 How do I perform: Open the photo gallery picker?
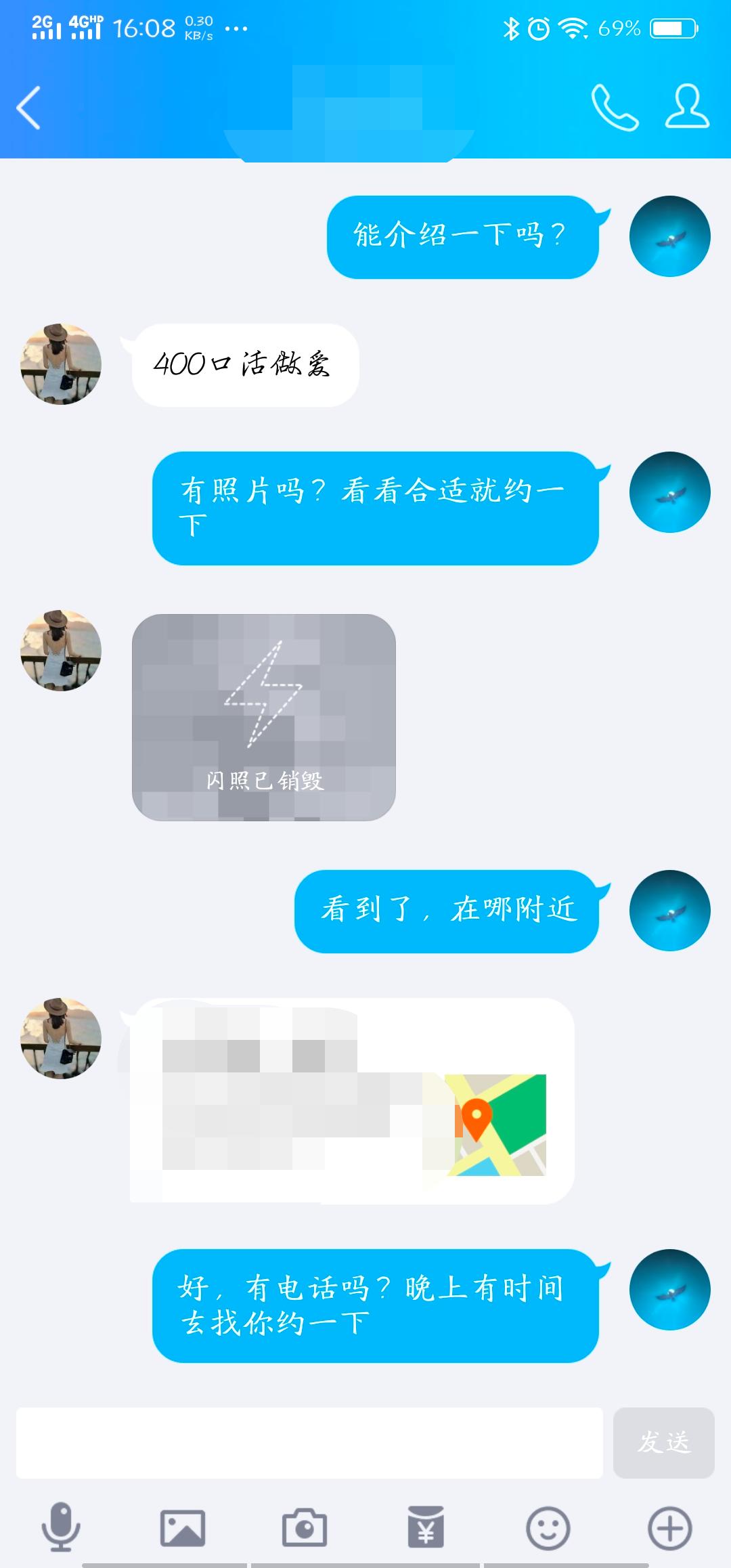pos(182,1527)
